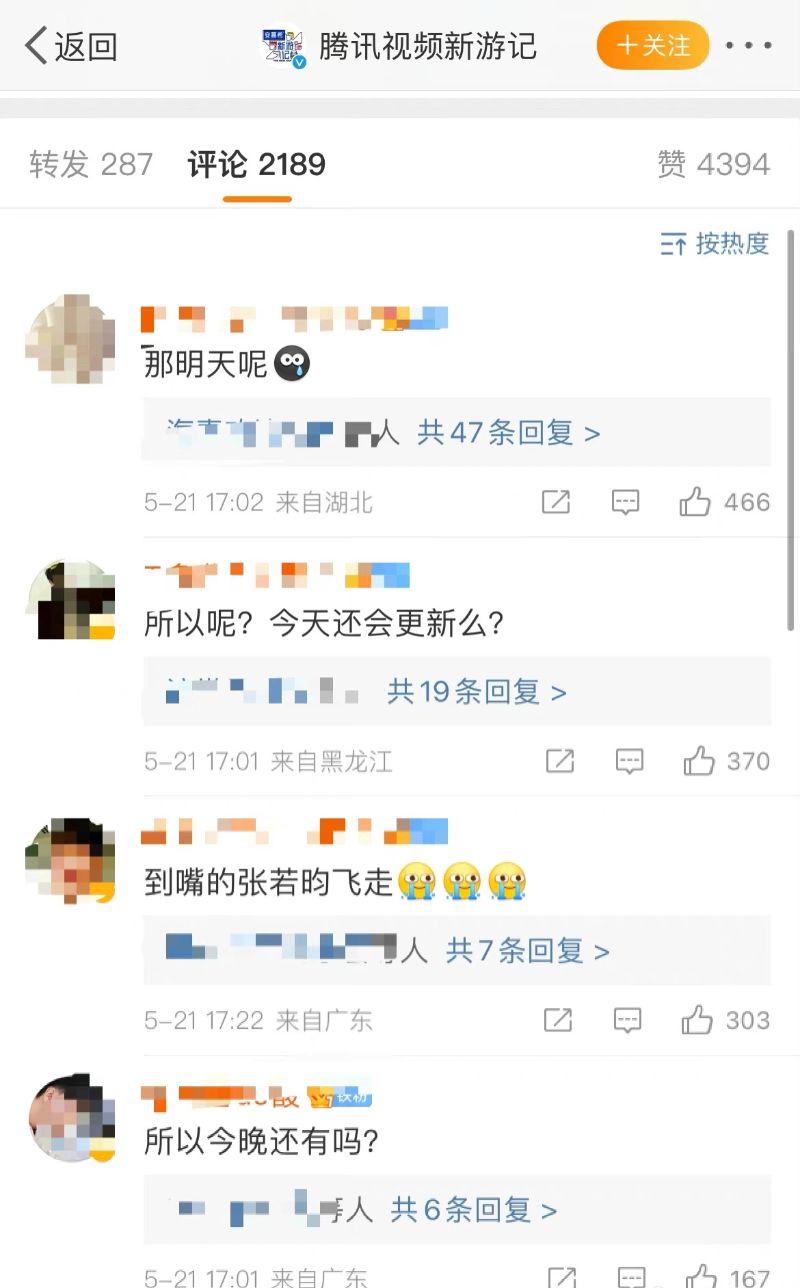Follow 腾讯视频新游记 with the 关注 button

click(x=653, y=46)
